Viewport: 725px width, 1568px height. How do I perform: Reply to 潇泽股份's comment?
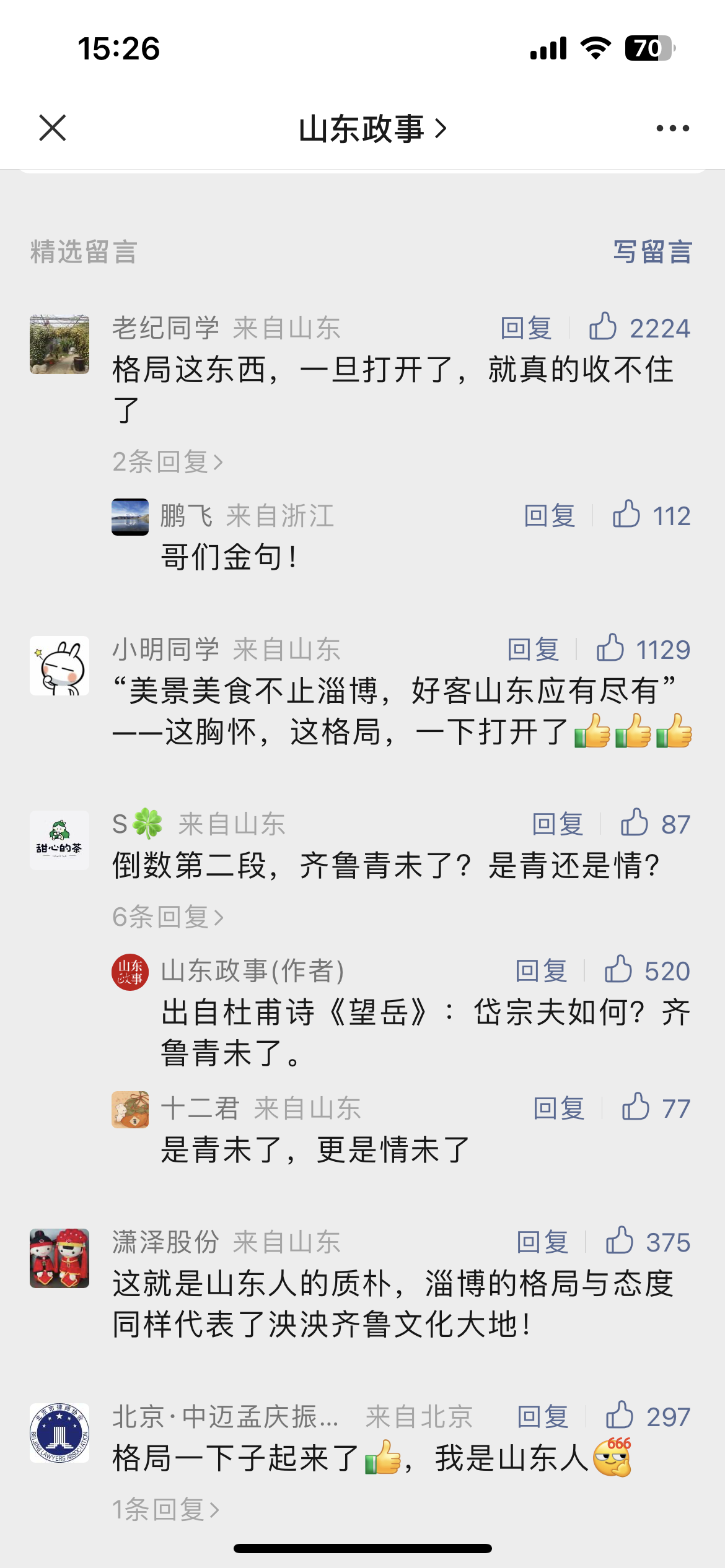(x=542, y=1242)
